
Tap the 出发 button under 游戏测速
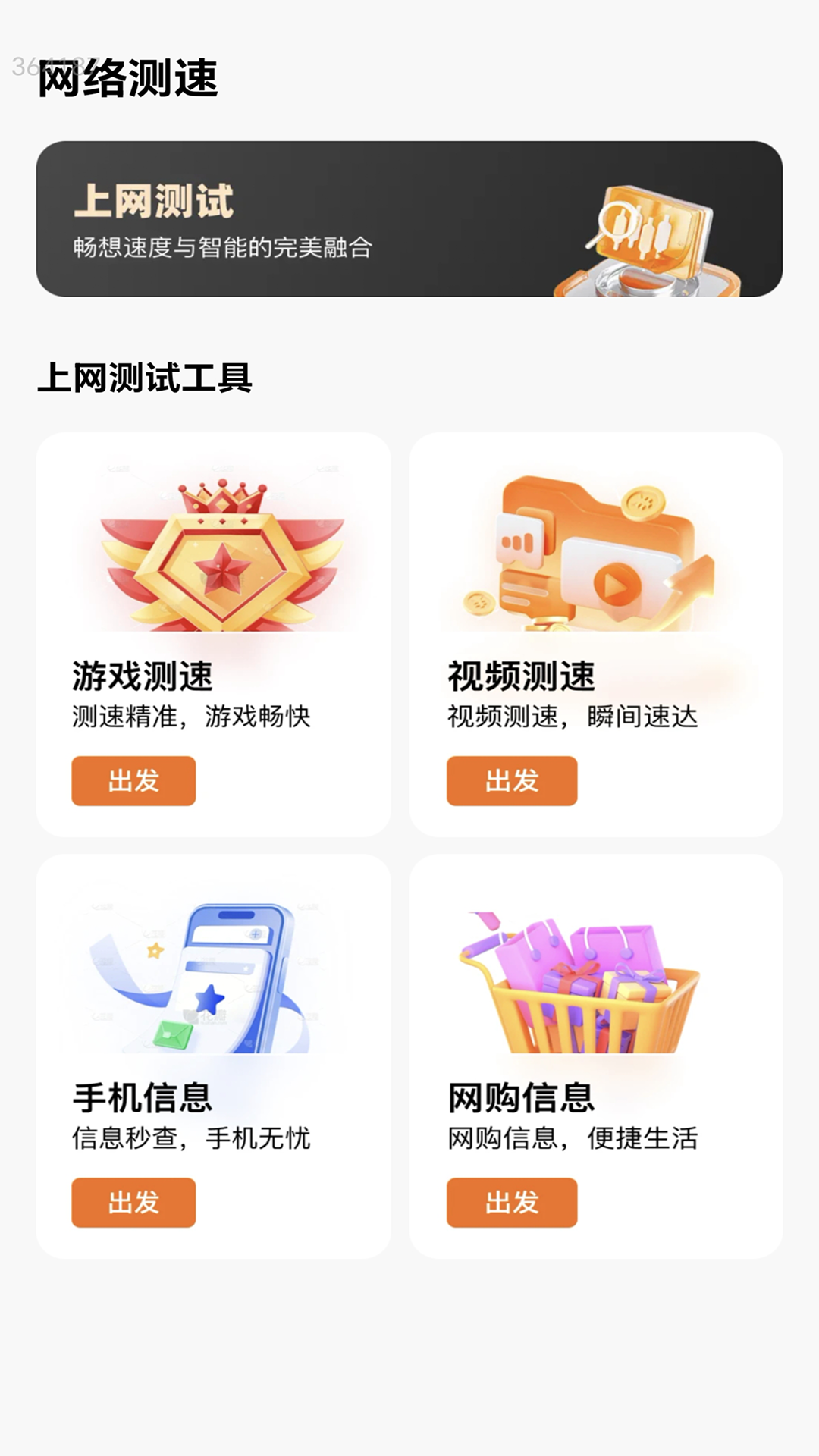(x=133, y=780)
